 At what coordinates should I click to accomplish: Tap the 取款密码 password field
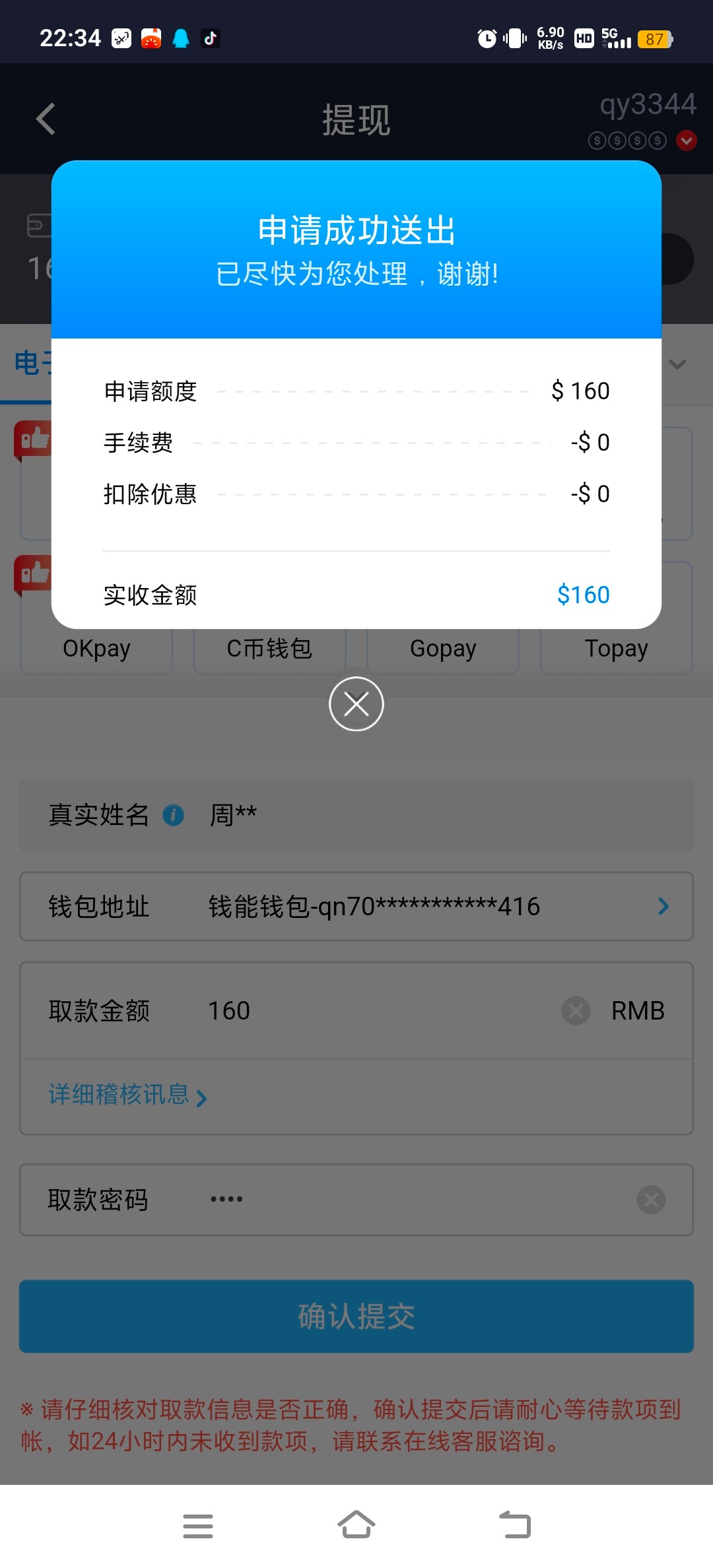356,1199
